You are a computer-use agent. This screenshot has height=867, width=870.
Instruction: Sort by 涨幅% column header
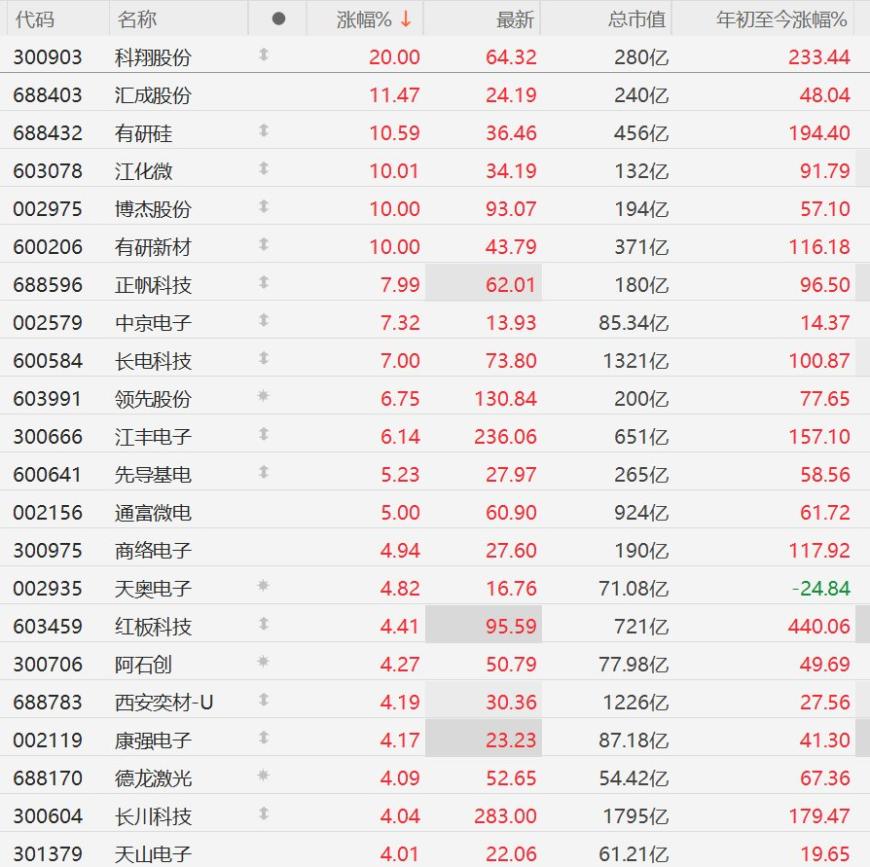[373, 19]
